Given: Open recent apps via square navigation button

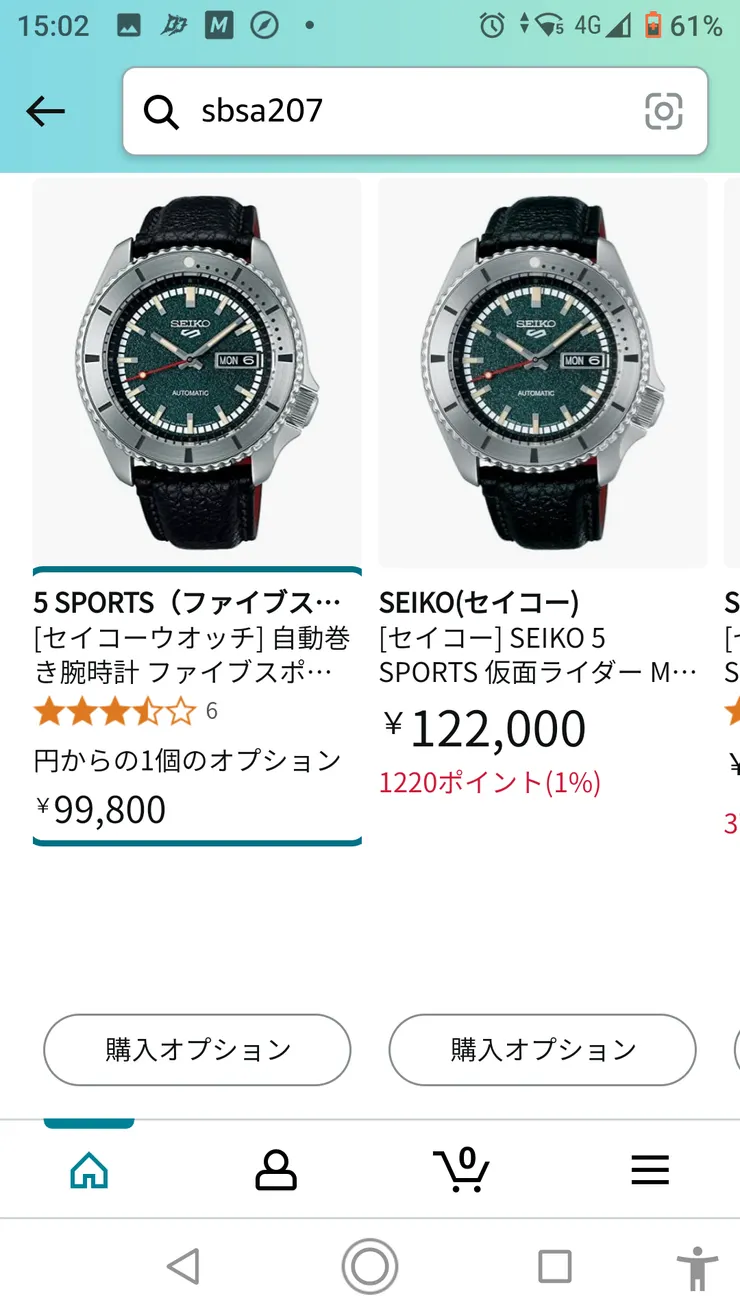Looking at the screenshot, I should point(552,1266).
